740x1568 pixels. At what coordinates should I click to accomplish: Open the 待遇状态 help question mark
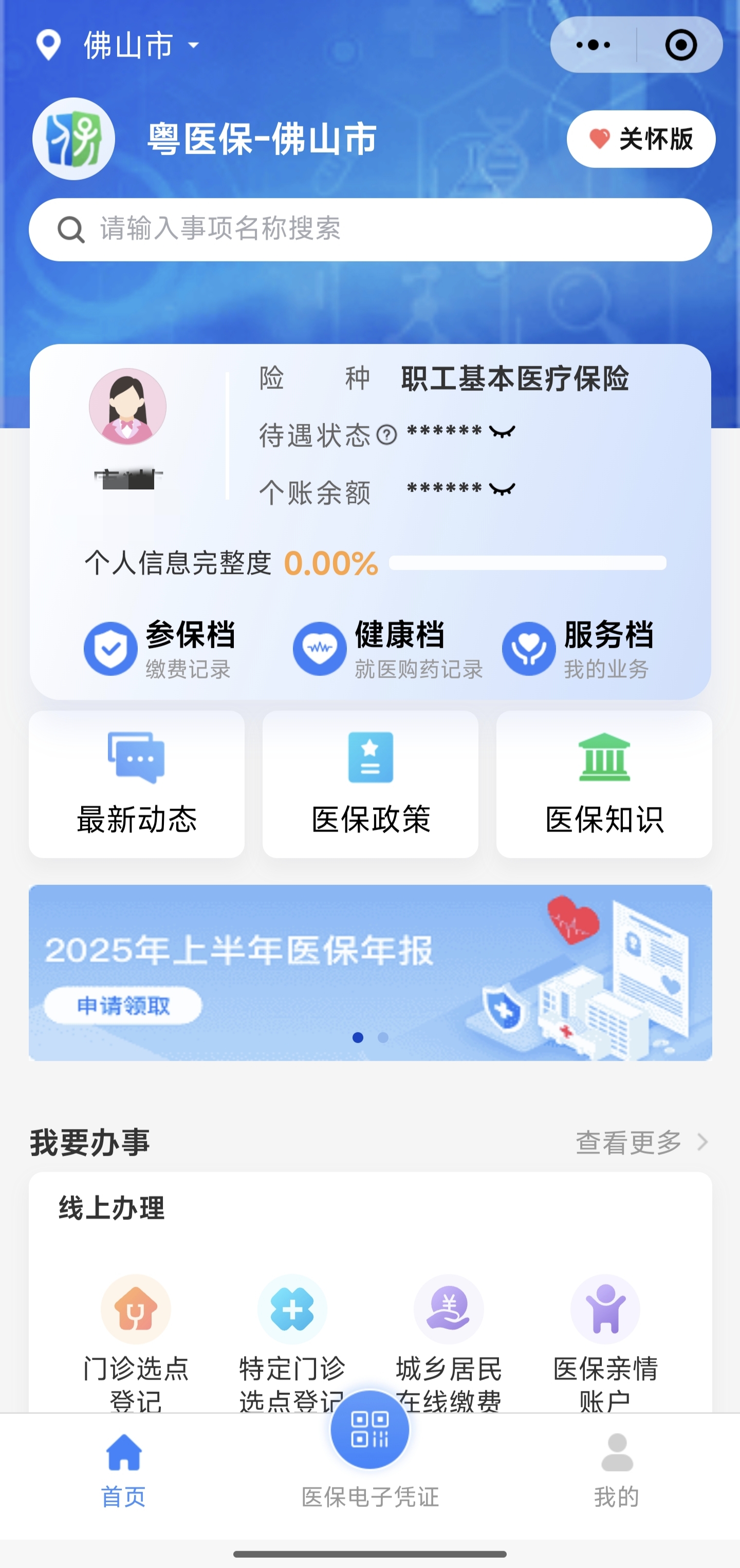(387, 434)
